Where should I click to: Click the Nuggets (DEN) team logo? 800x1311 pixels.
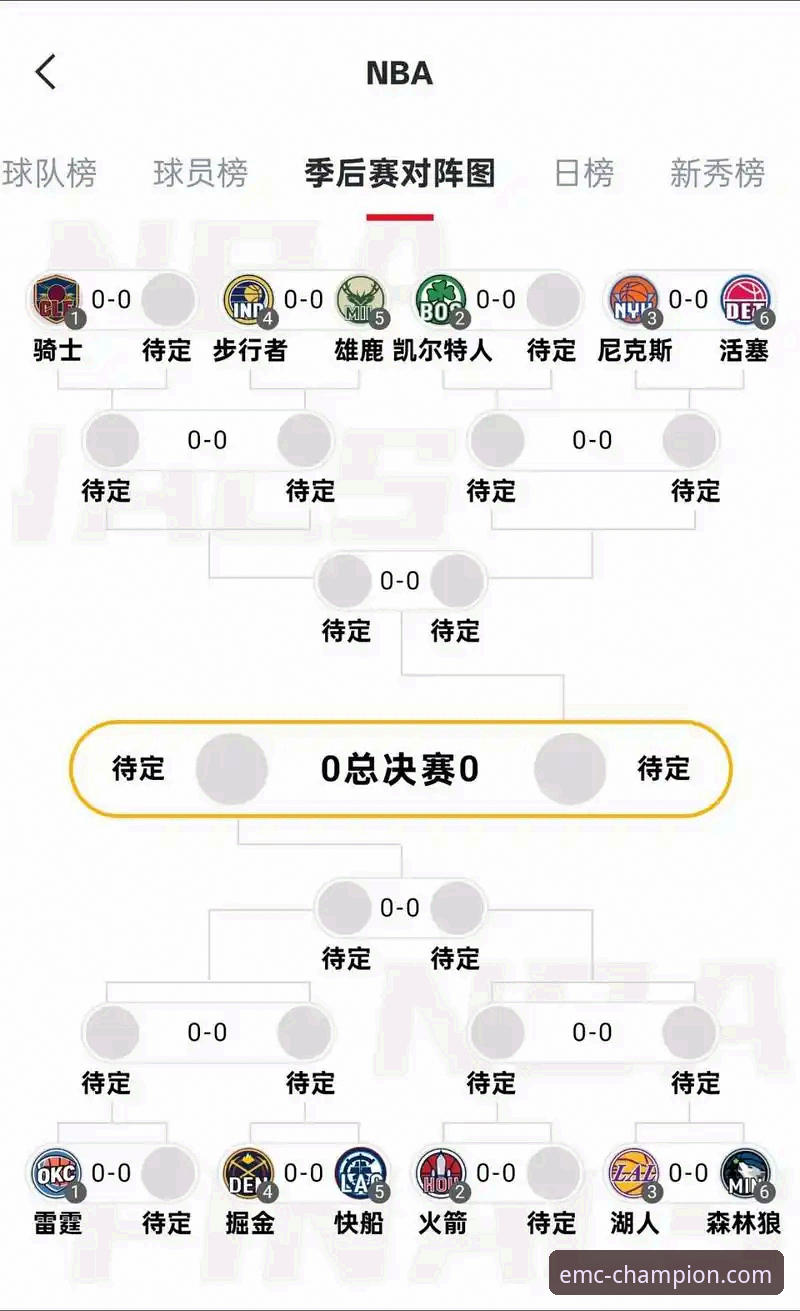click(247, 1172)
